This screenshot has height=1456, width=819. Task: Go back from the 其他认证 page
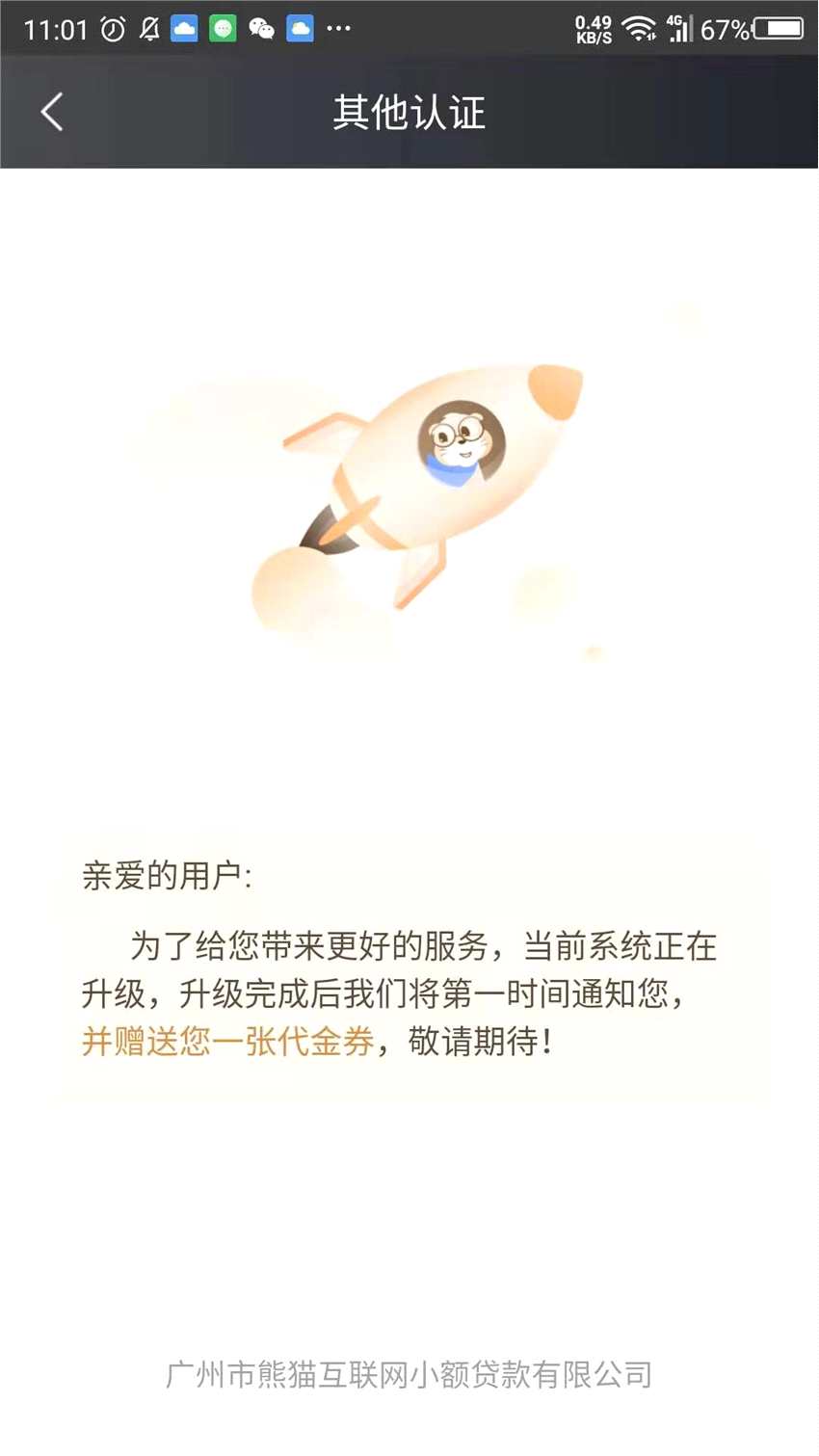(x=52, y=112)
